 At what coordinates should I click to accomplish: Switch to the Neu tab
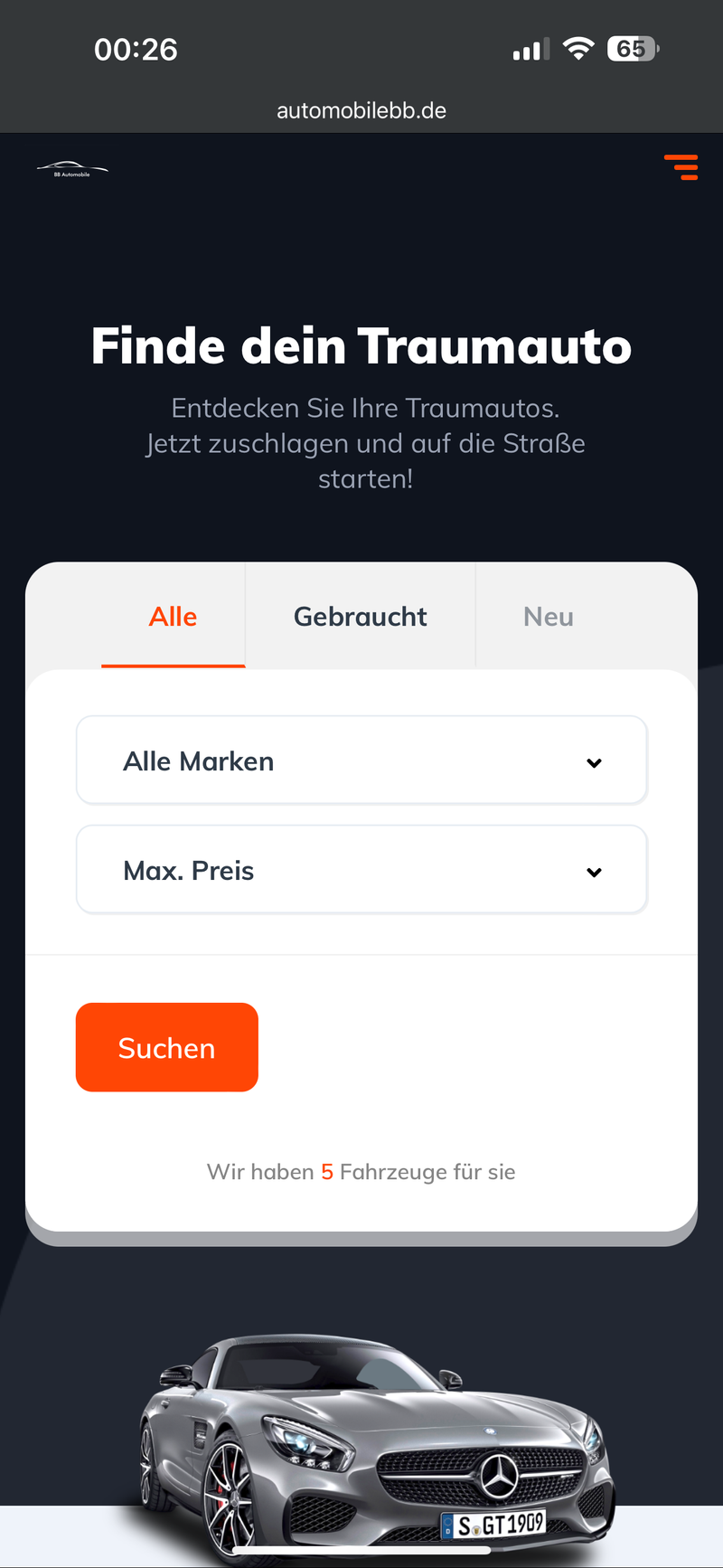(x=548, y=617)
